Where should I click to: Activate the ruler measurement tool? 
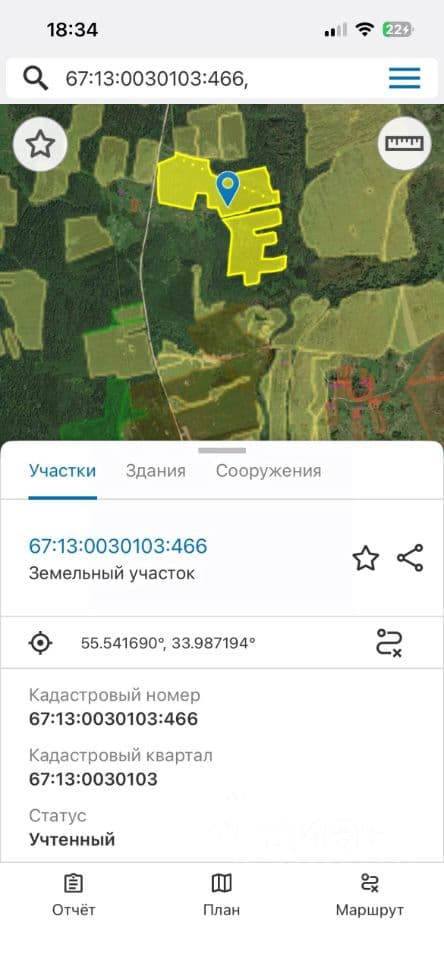pos(404,144)
